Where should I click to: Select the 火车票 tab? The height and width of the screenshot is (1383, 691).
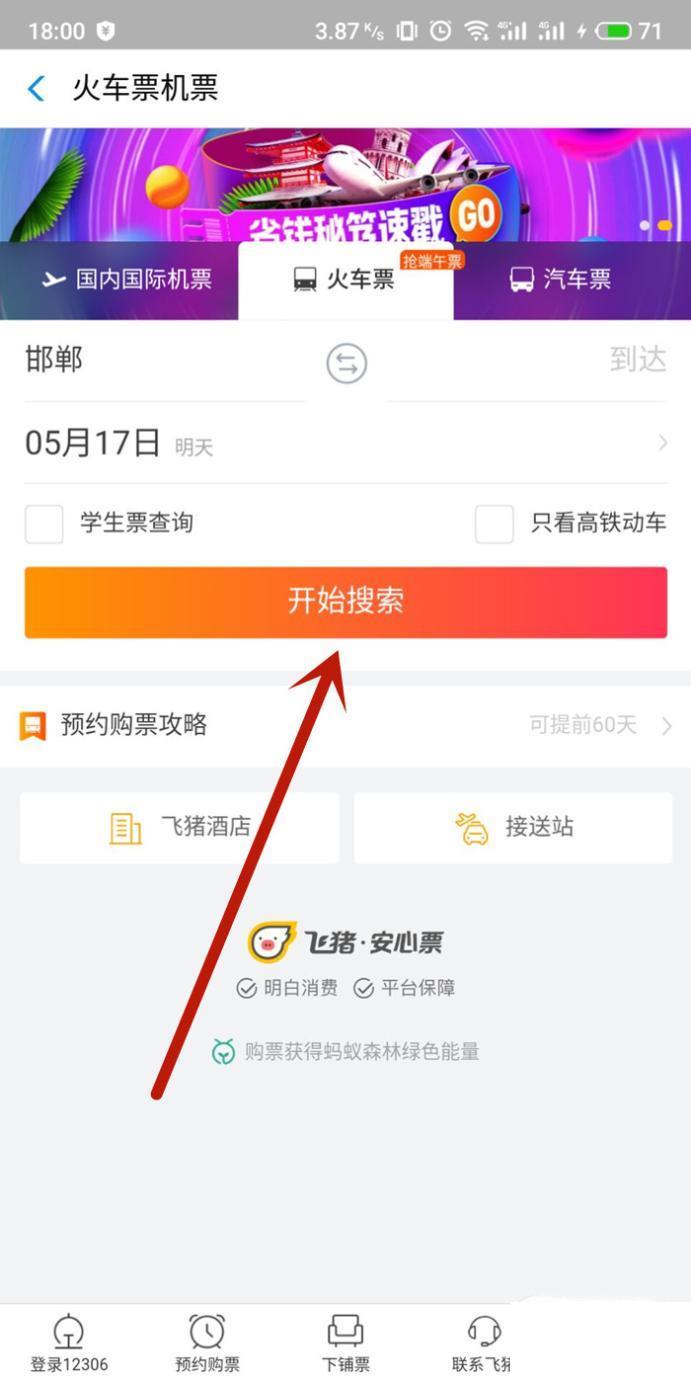(x=345, y=280)
